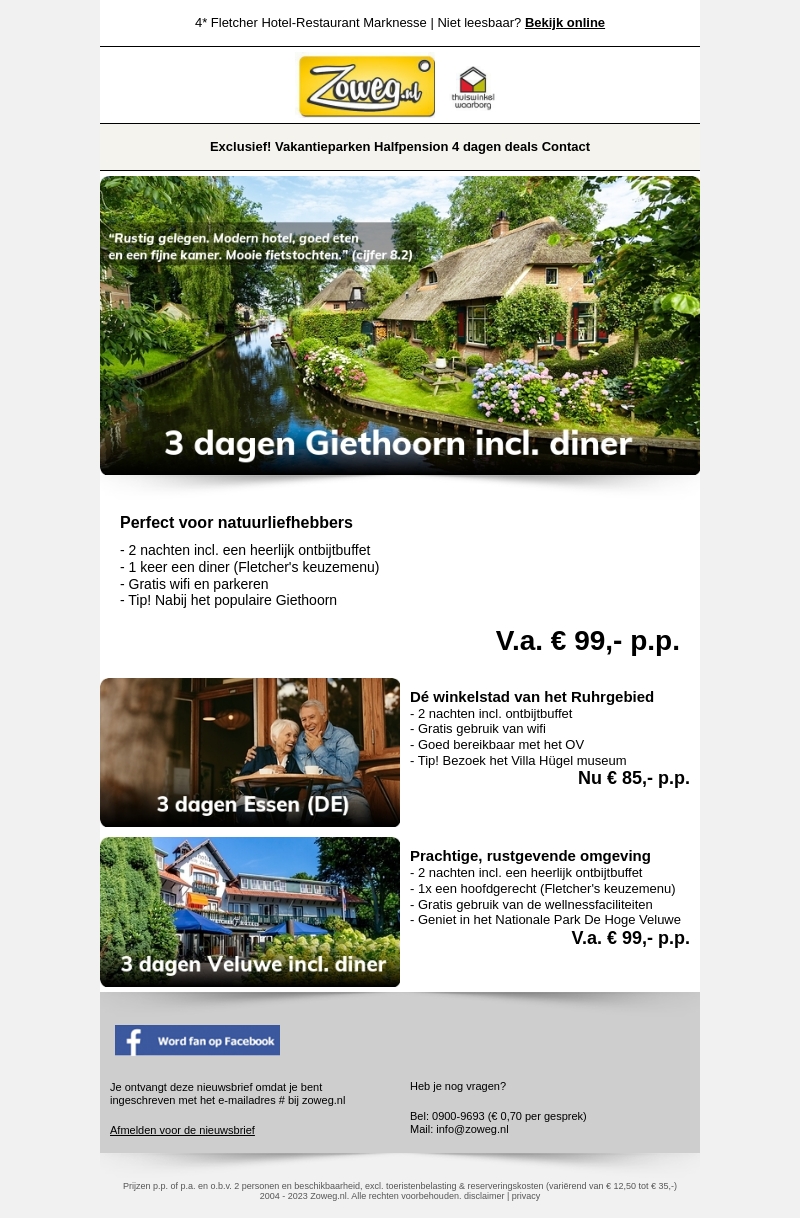Go to Vakantieparken deals
The image size is (800, 1218).
pos(323,147)
